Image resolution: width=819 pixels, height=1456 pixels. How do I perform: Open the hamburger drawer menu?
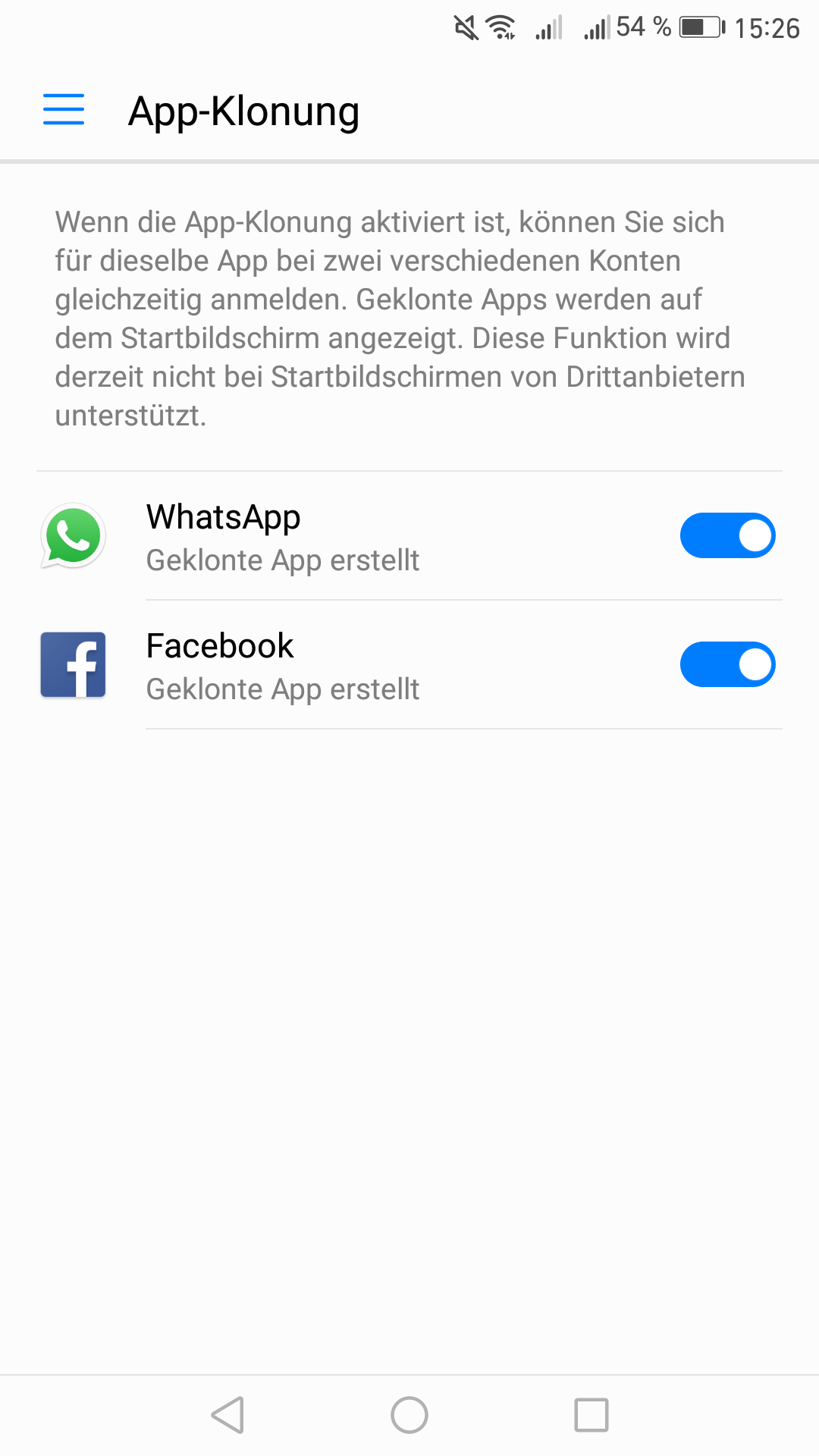pyautogui.click(x=64, y=110)
